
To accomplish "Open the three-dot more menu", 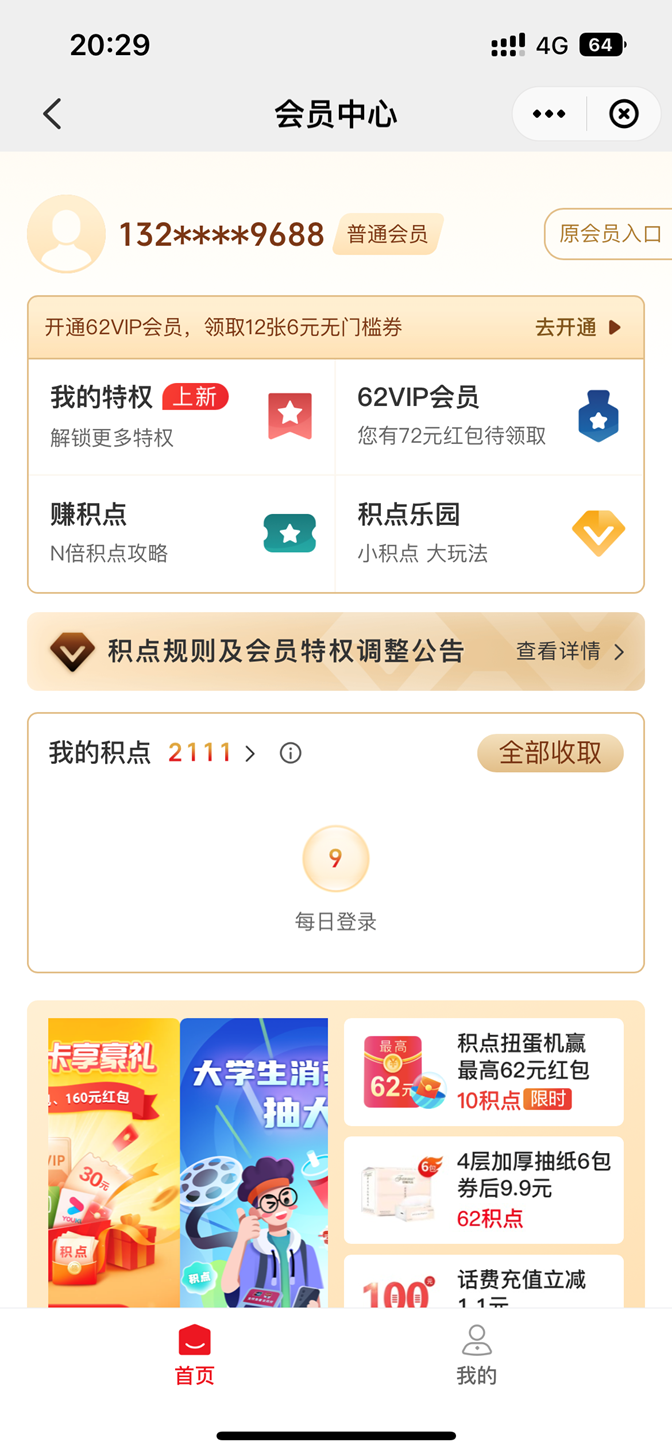I will point(549,114).
